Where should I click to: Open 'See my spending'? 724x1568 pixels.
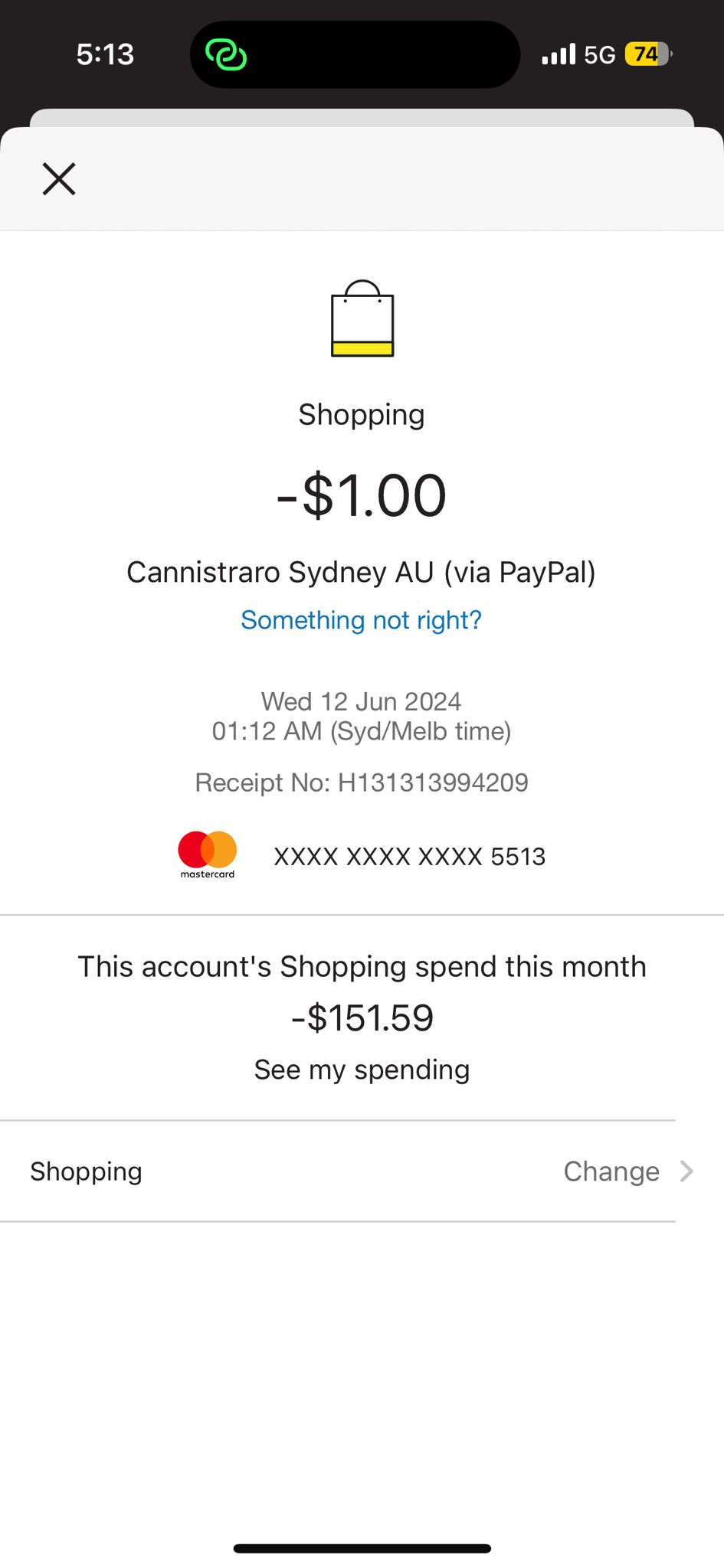(x=362, y=1070)
